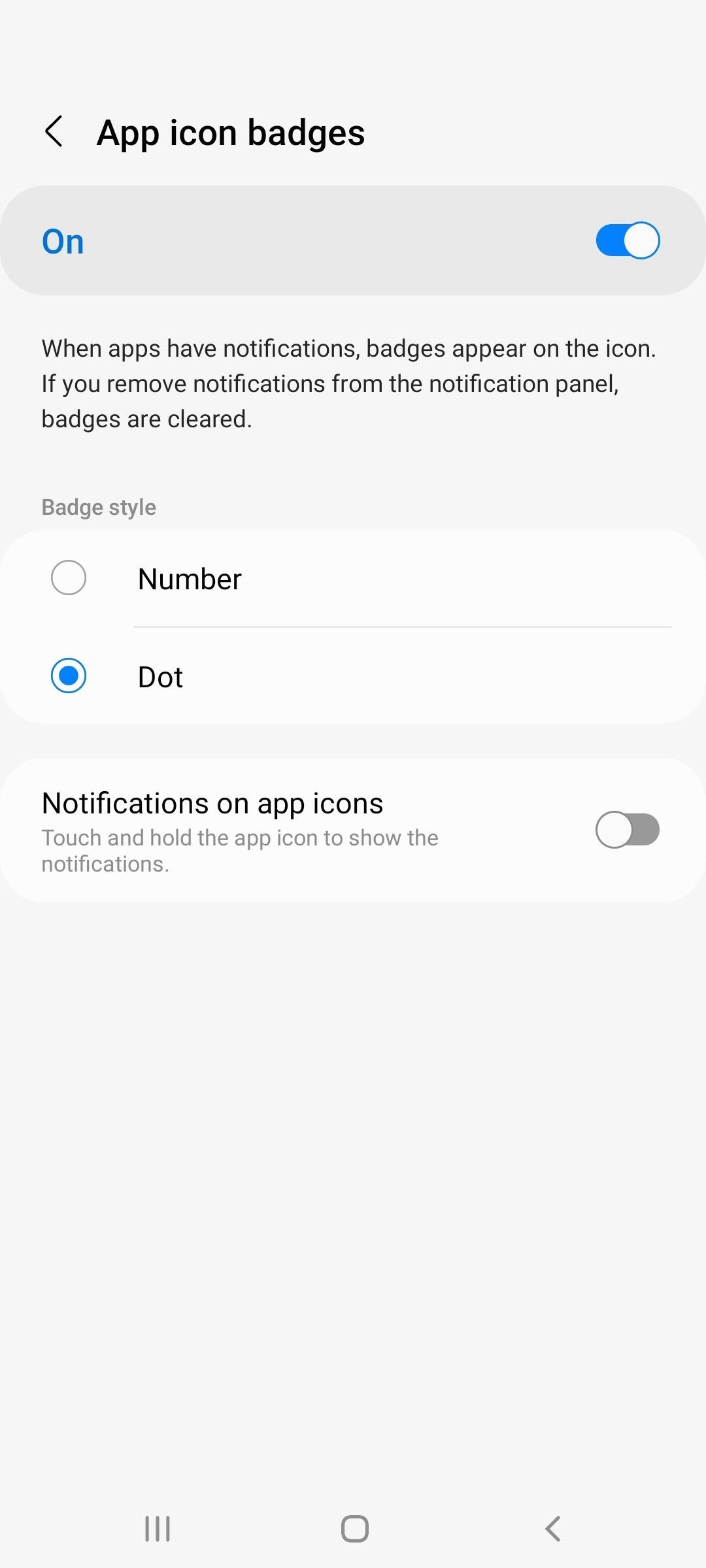This screenshot has height=1568, width=706.
Task: Open recent apps from navigation bar
Action: click(158, 1529)
